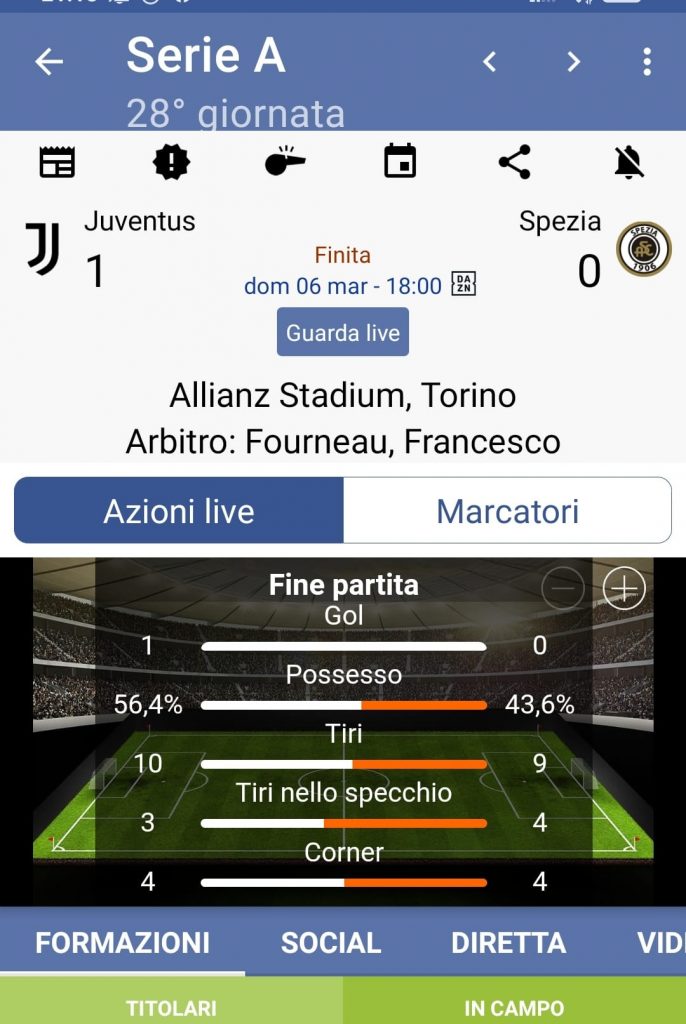Go to the next matchday
Viewport: 686px width, 1024px height.
click(x=573, y=62)
